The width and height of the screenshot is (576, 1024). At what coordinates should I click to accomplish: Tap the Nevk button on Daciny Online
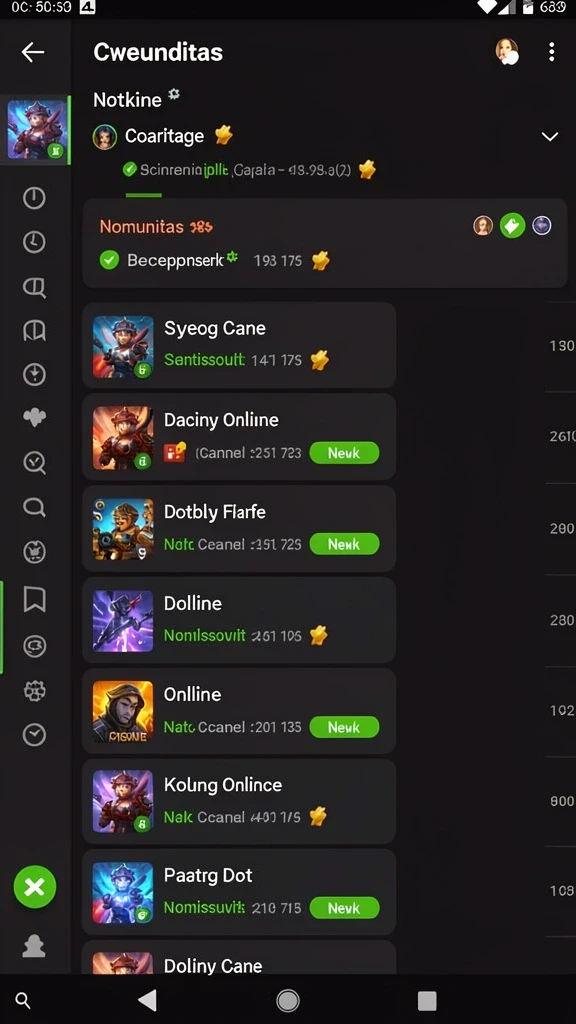[344, 453]
